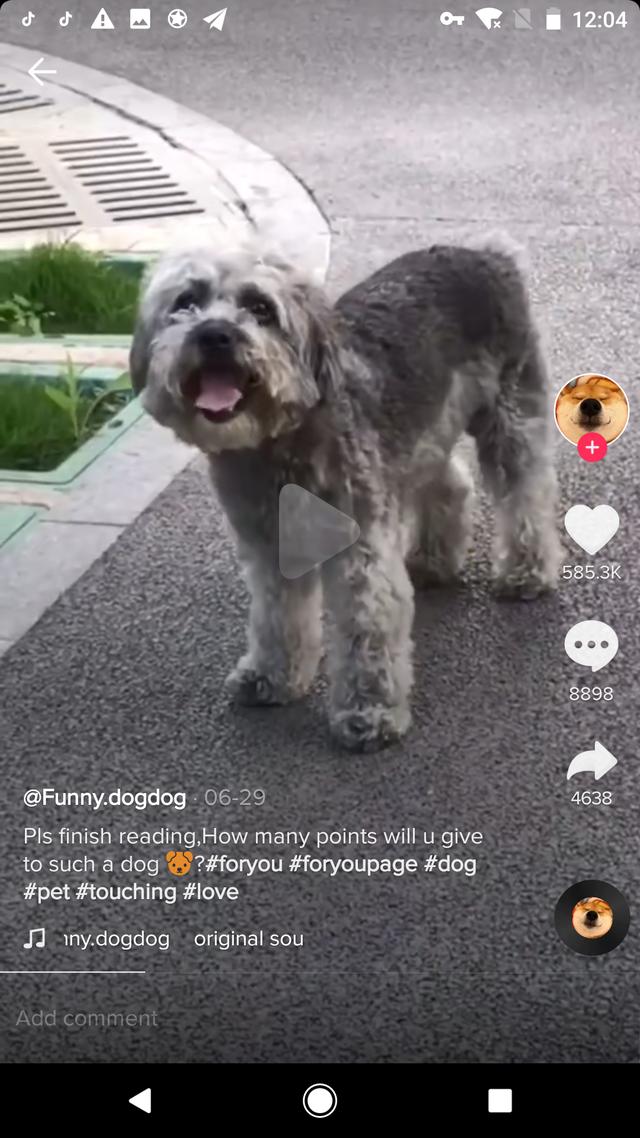The image size is (640, 1138).
Task: Open the spinning sound disc
Action: click(592, 917)
